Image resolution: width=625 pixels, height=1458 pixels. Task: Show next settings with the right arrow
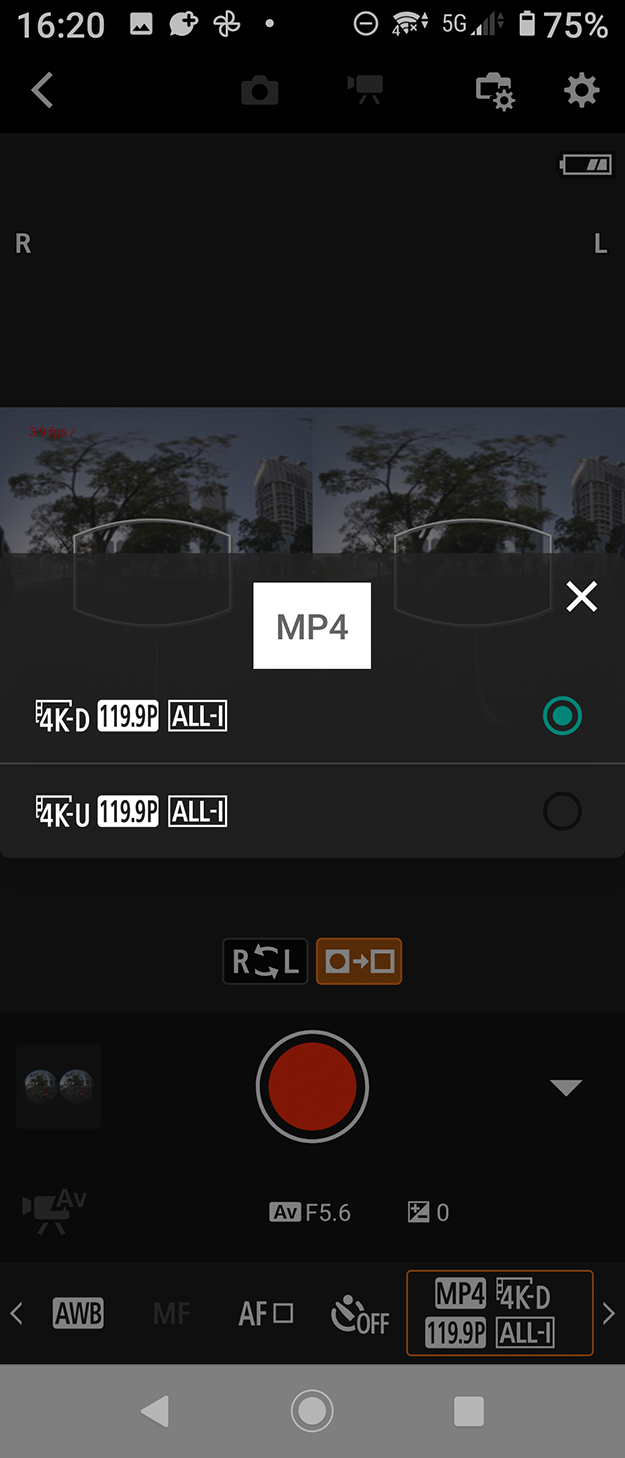[x=608, y=1313]
